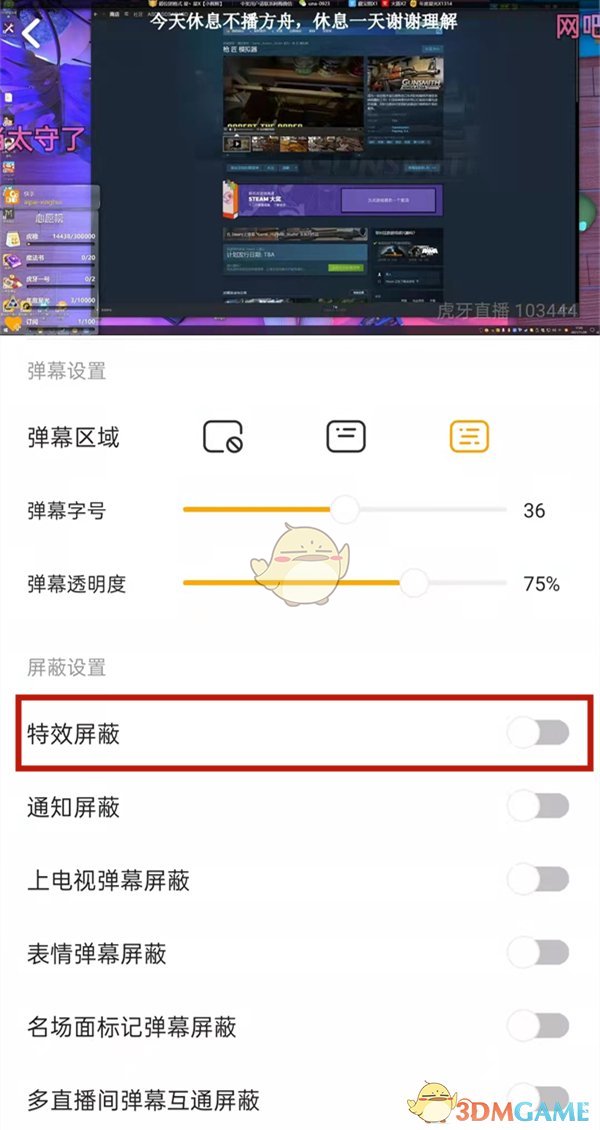Toggle 上电视弹幕屏蔽 on
600x1130 pixels.
coord(538,880)
